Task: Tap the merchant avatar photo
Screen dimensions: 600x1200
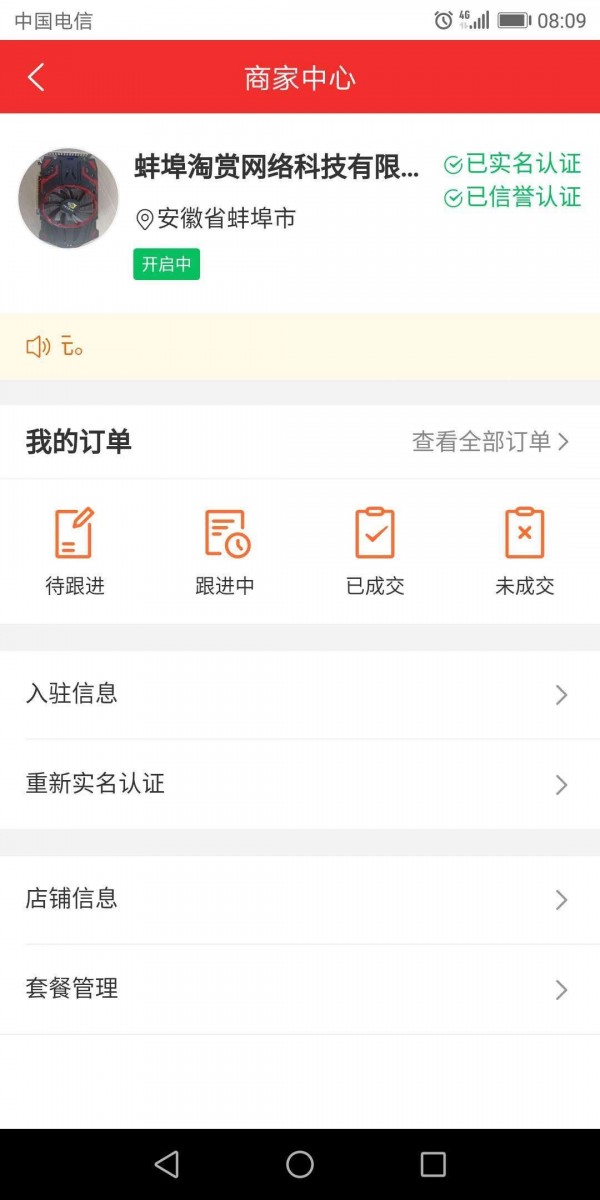Action: (x=68, y=199)
